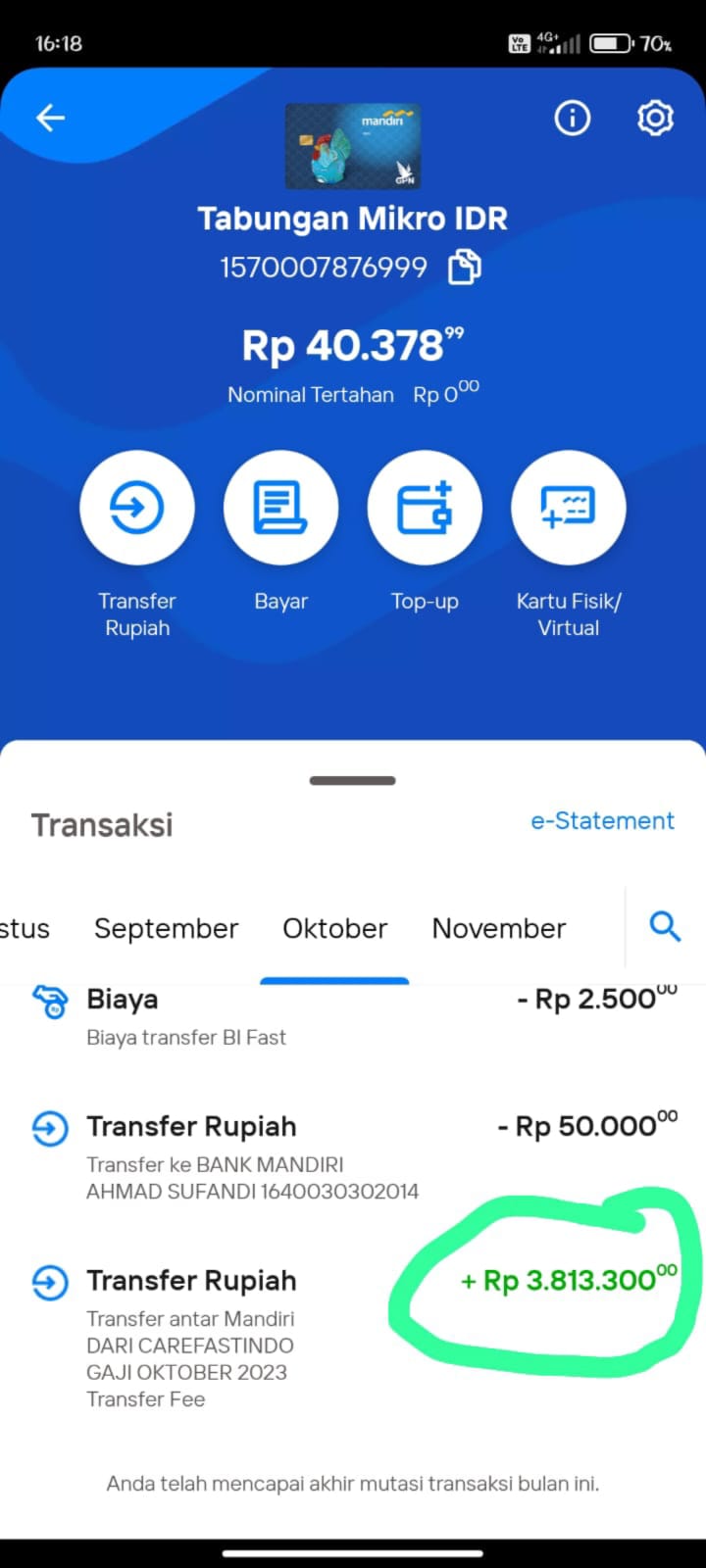Switch to the September tab
This screenshot has width=706, height=1568.
pyautogui.click(x=166, y=928)
